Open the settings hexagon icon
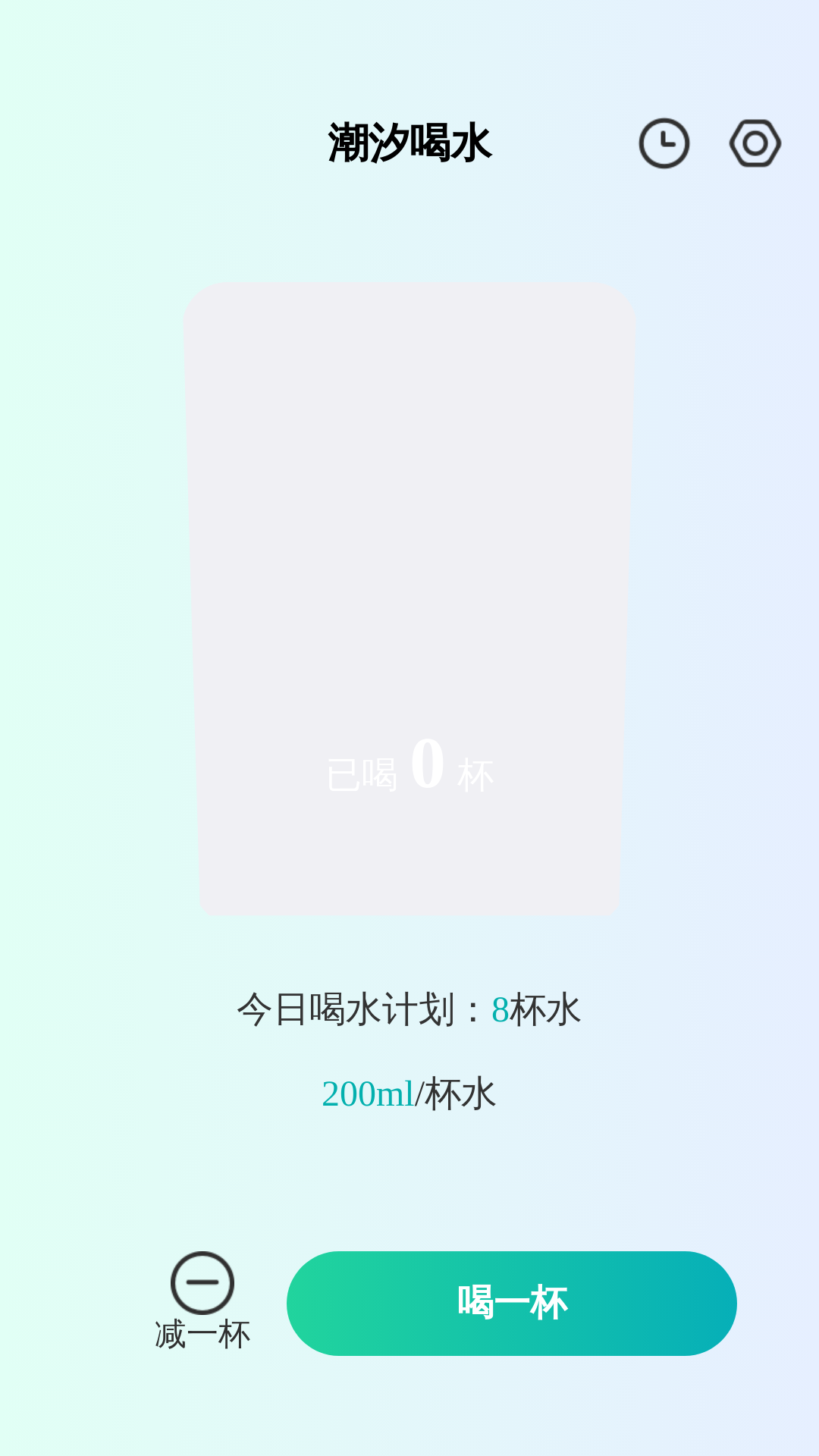 755,143
